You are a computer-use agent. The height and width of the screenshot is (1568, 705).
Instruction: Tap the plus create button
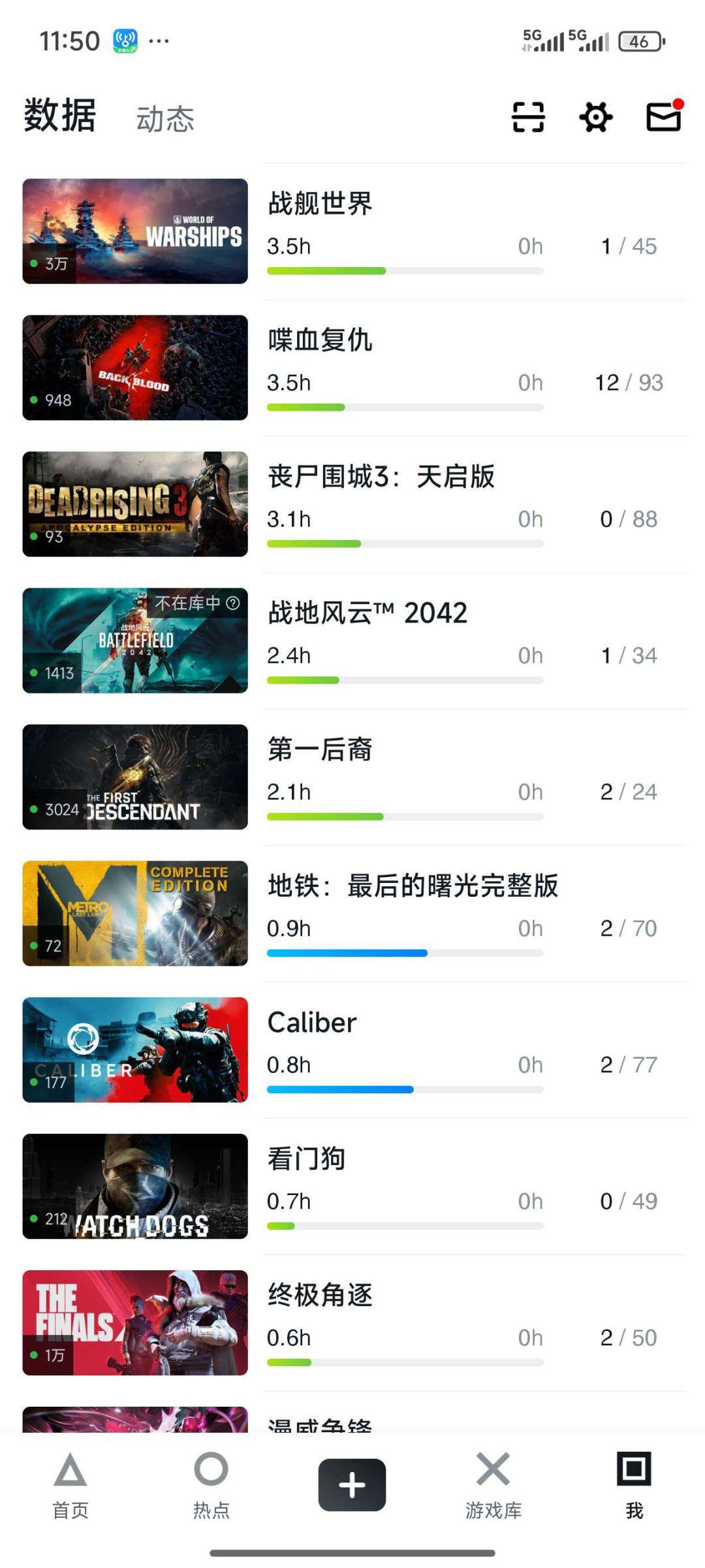(352, 1485)
